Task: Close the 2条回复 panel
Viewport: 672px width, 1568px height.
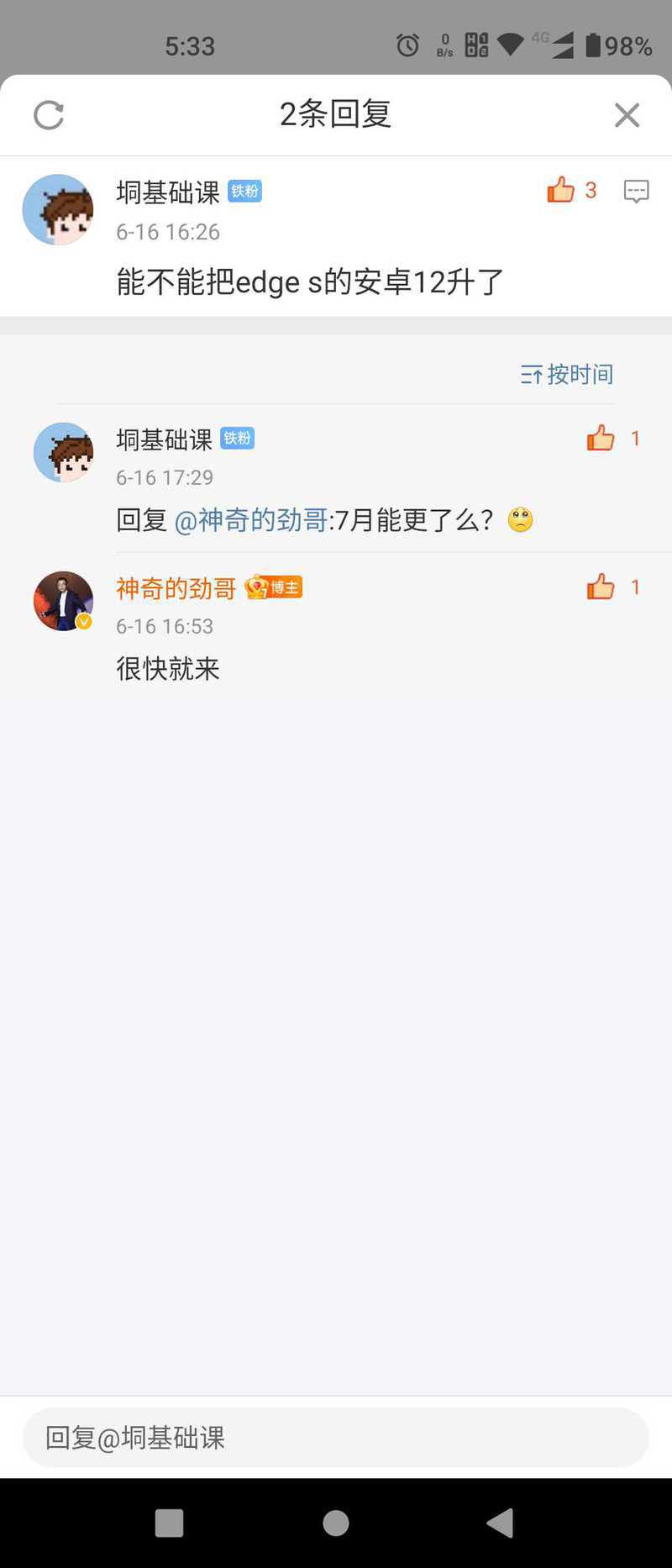Action: [627, 115]
